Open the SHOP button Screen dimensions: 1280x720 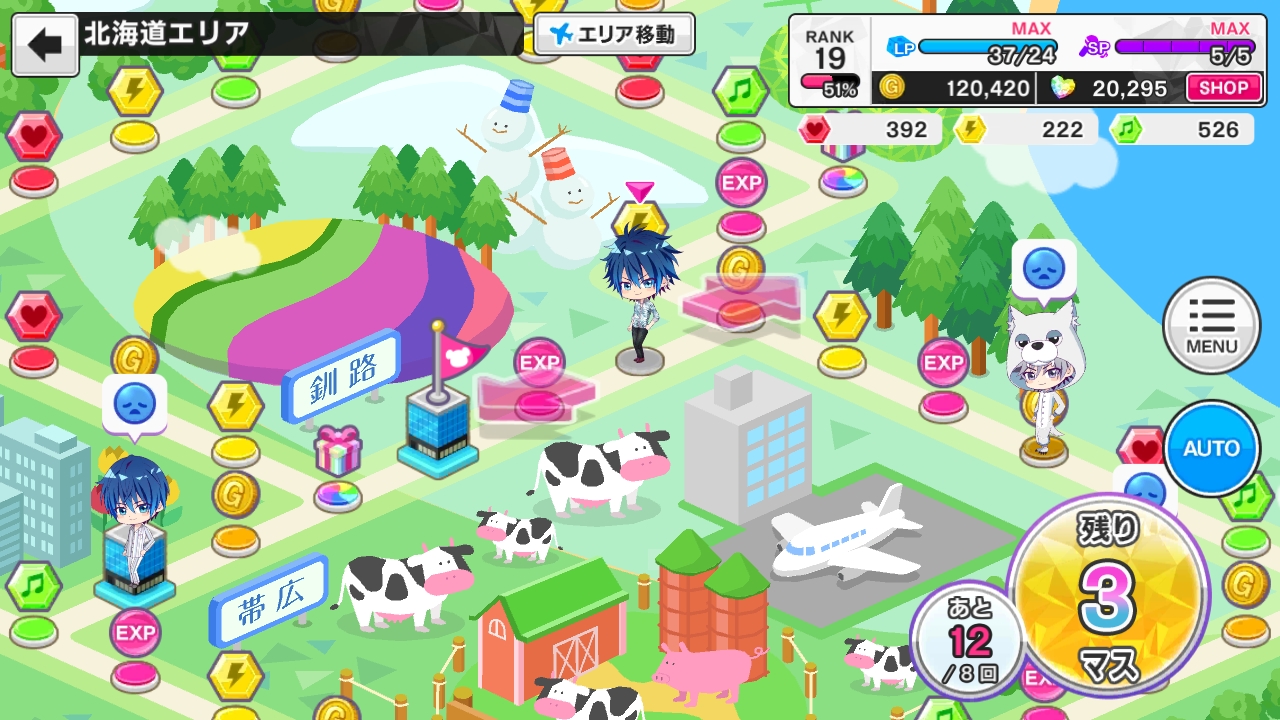(1223, 88)
